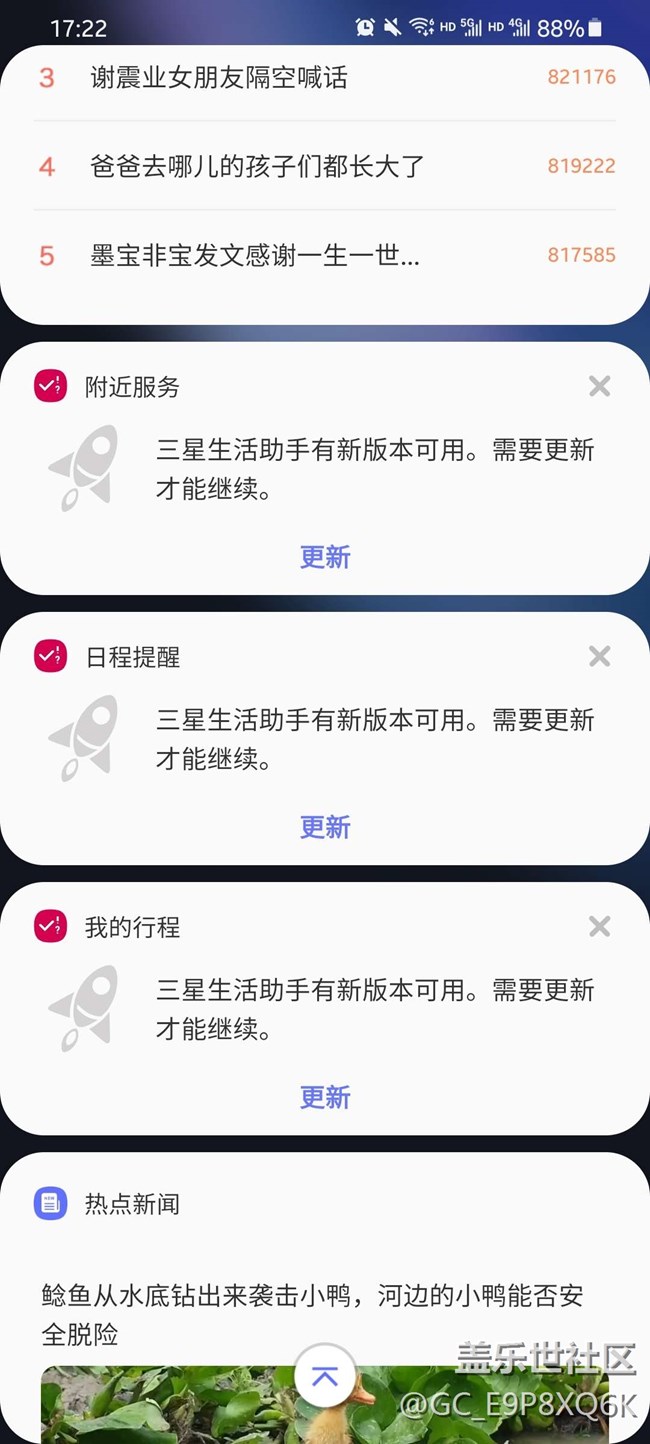Dismiss the 我的行程 card
650x1444 pixels.
(x=599, y=927)
